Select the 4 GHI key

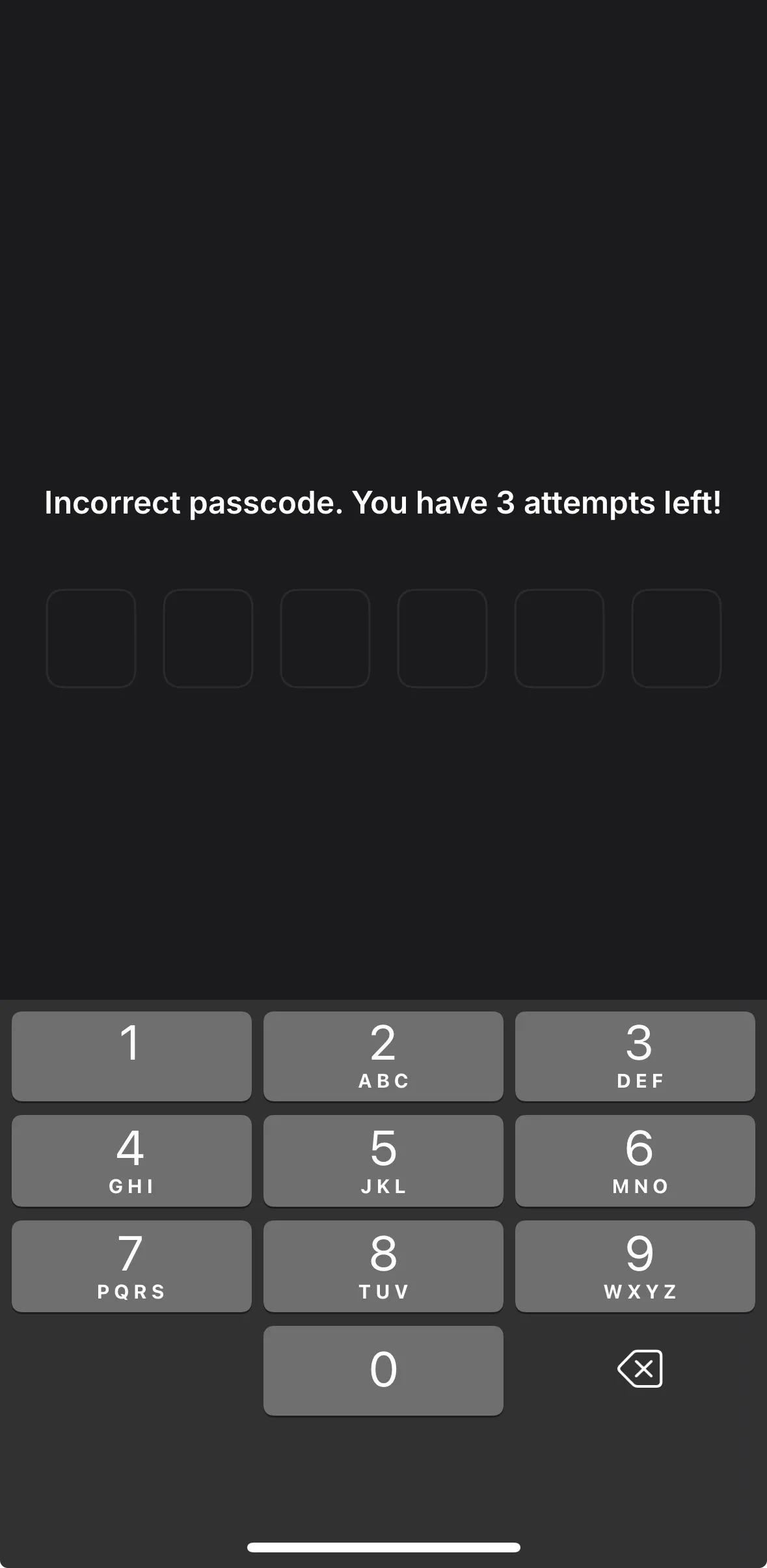[131, 1161]
